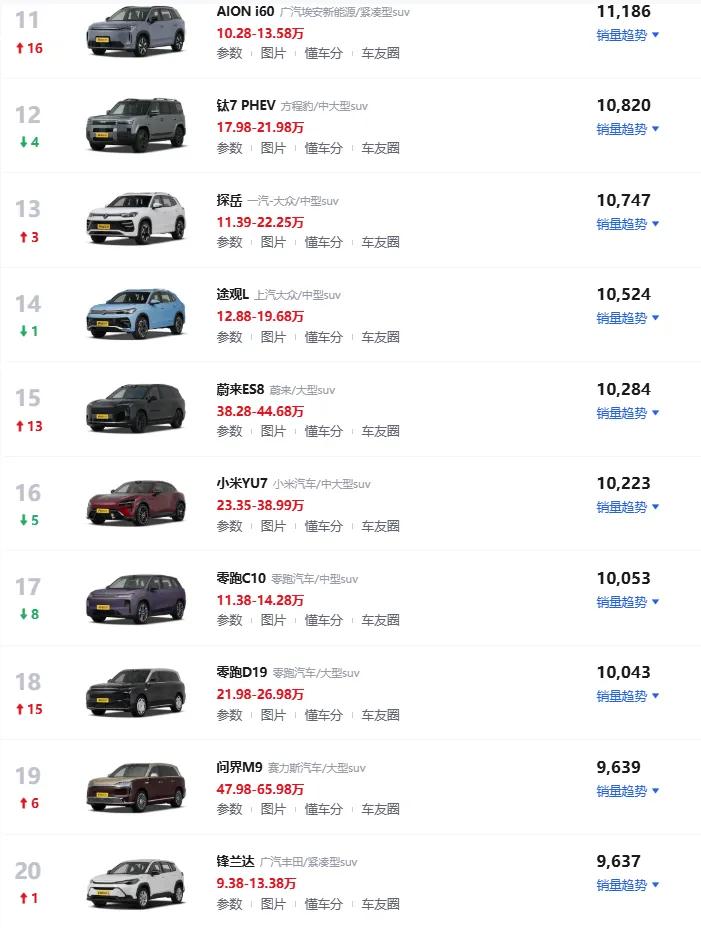
Task: View 图片 of 探岳
Action: coord(273,242)
